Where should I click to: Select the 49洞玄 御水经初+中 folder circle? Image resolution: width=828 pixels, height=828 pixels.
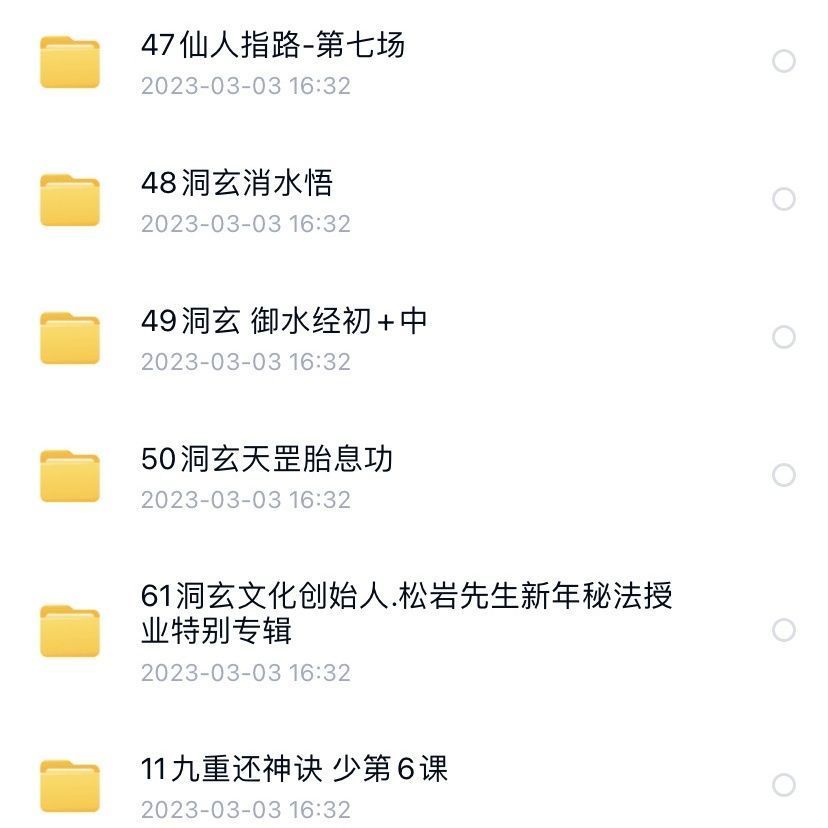pos(784,337)
